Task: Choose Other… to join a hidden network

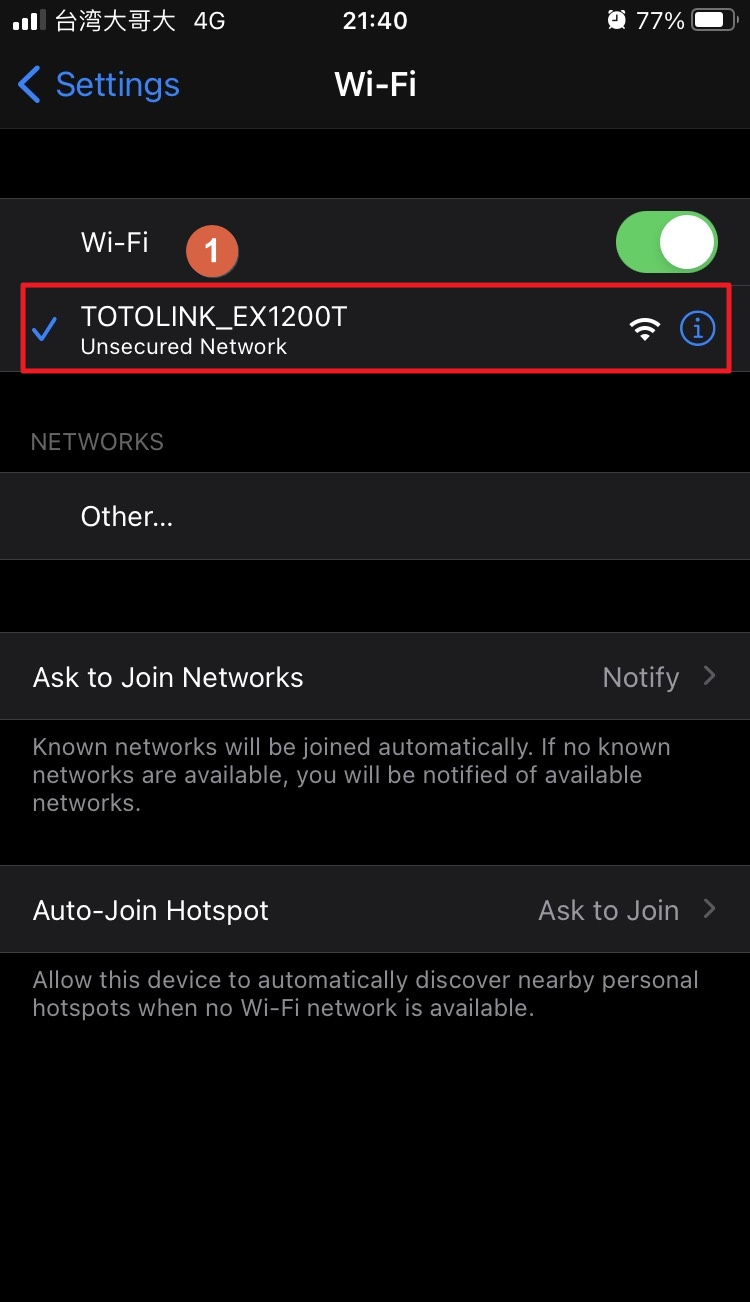Action: tap(375, 516)
